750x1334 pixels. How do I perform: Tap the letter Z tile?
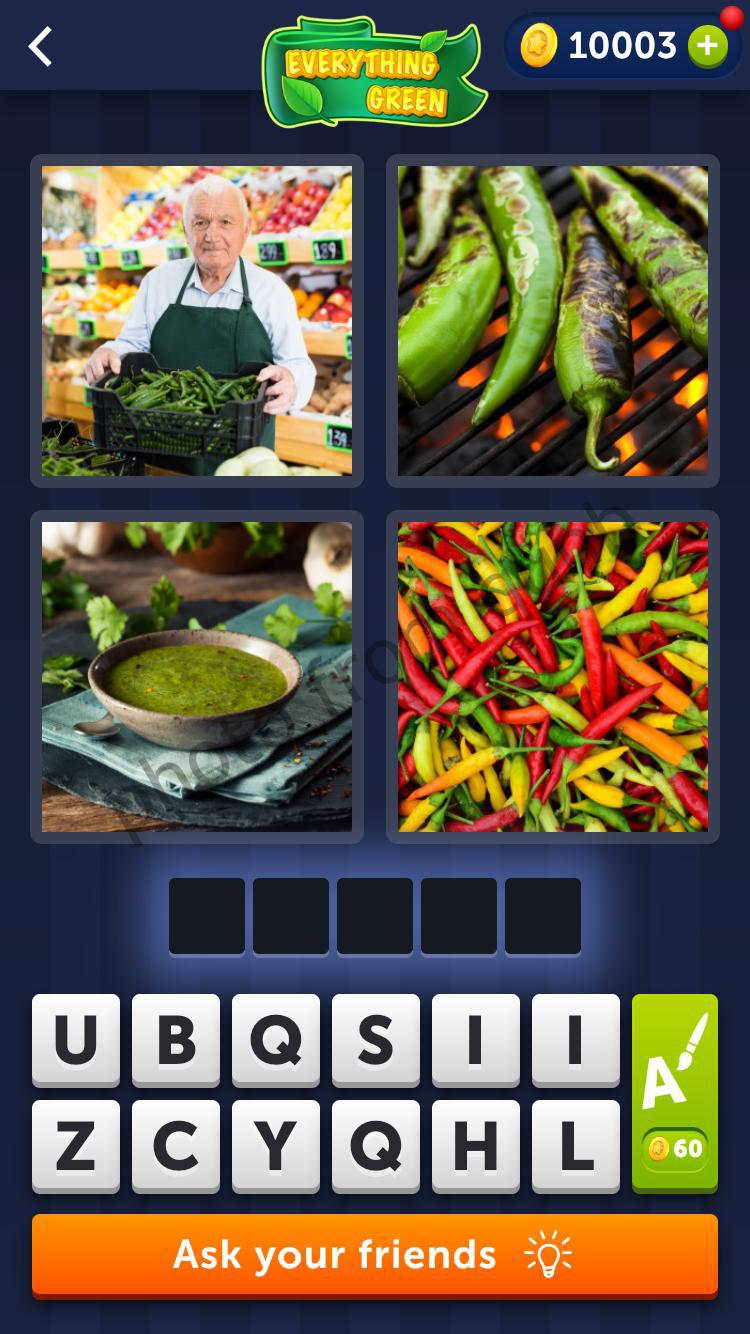pyautogui.click(x=75, y=1146)
